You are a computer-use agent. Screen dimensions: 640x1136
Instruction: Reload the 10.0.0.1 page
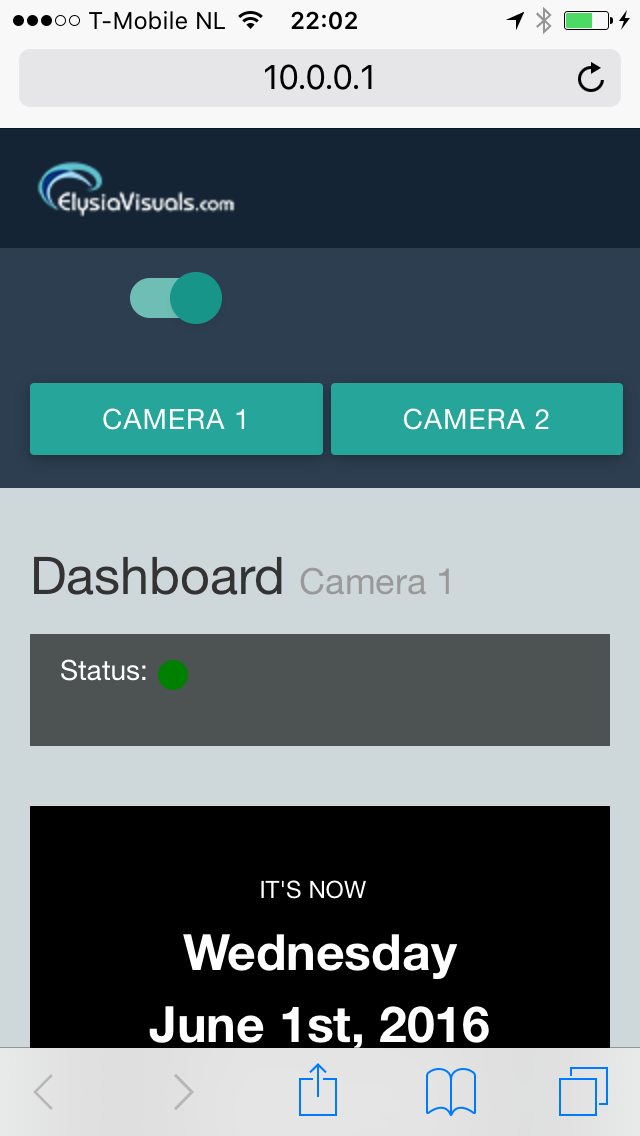591,78
